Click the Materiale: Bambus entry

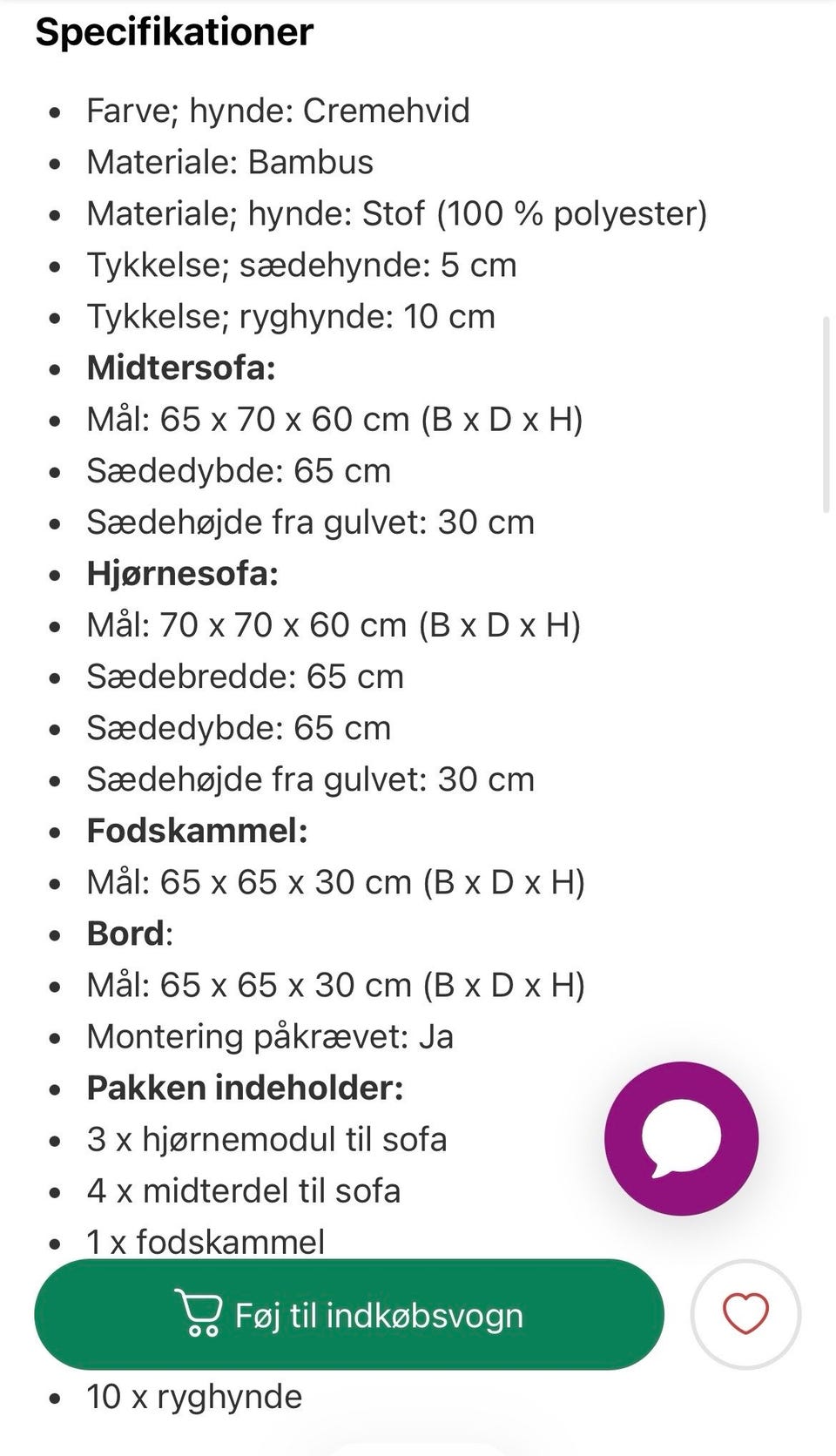coord(229,161)
